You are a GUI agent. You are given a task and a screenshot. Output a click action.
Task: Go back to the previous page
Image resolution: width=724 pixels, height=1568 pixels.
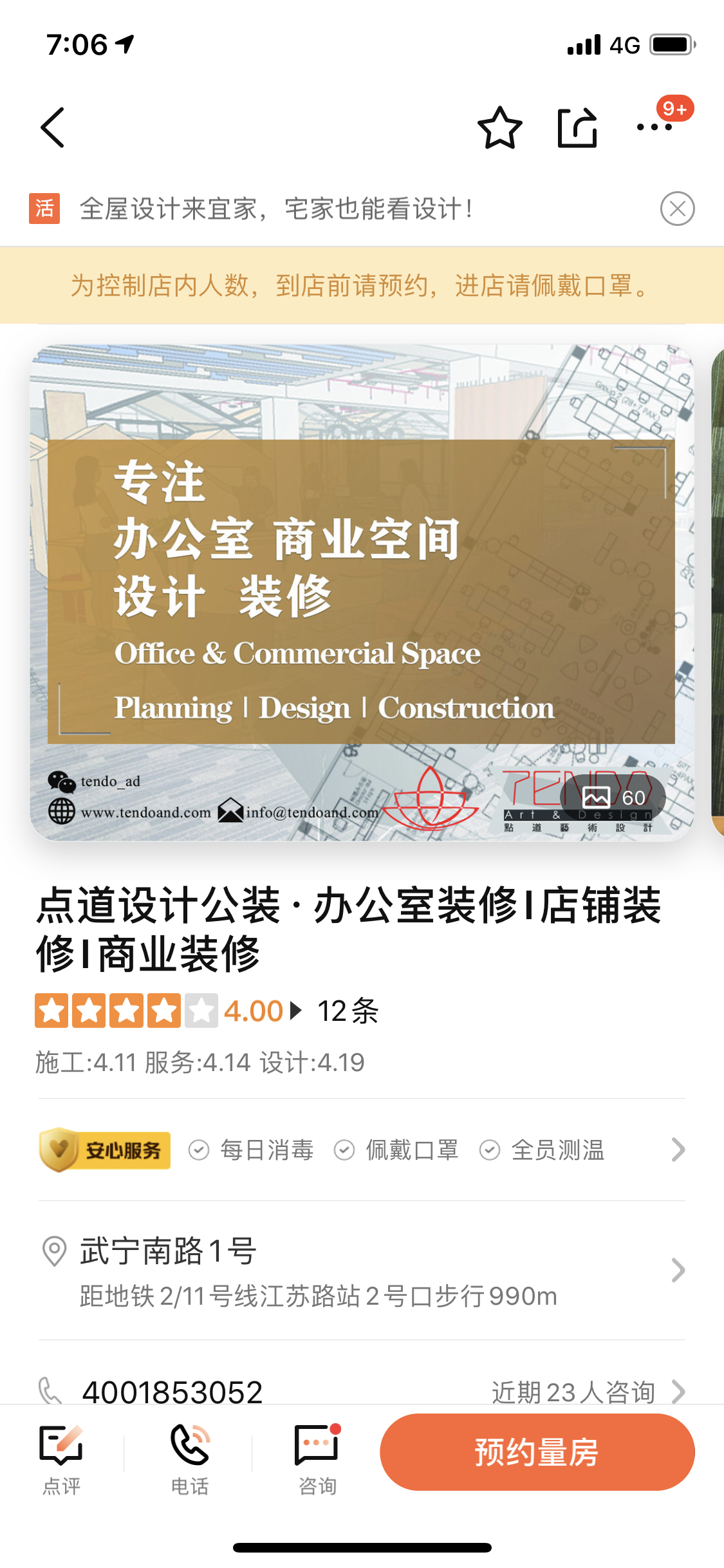click(53, 127)
